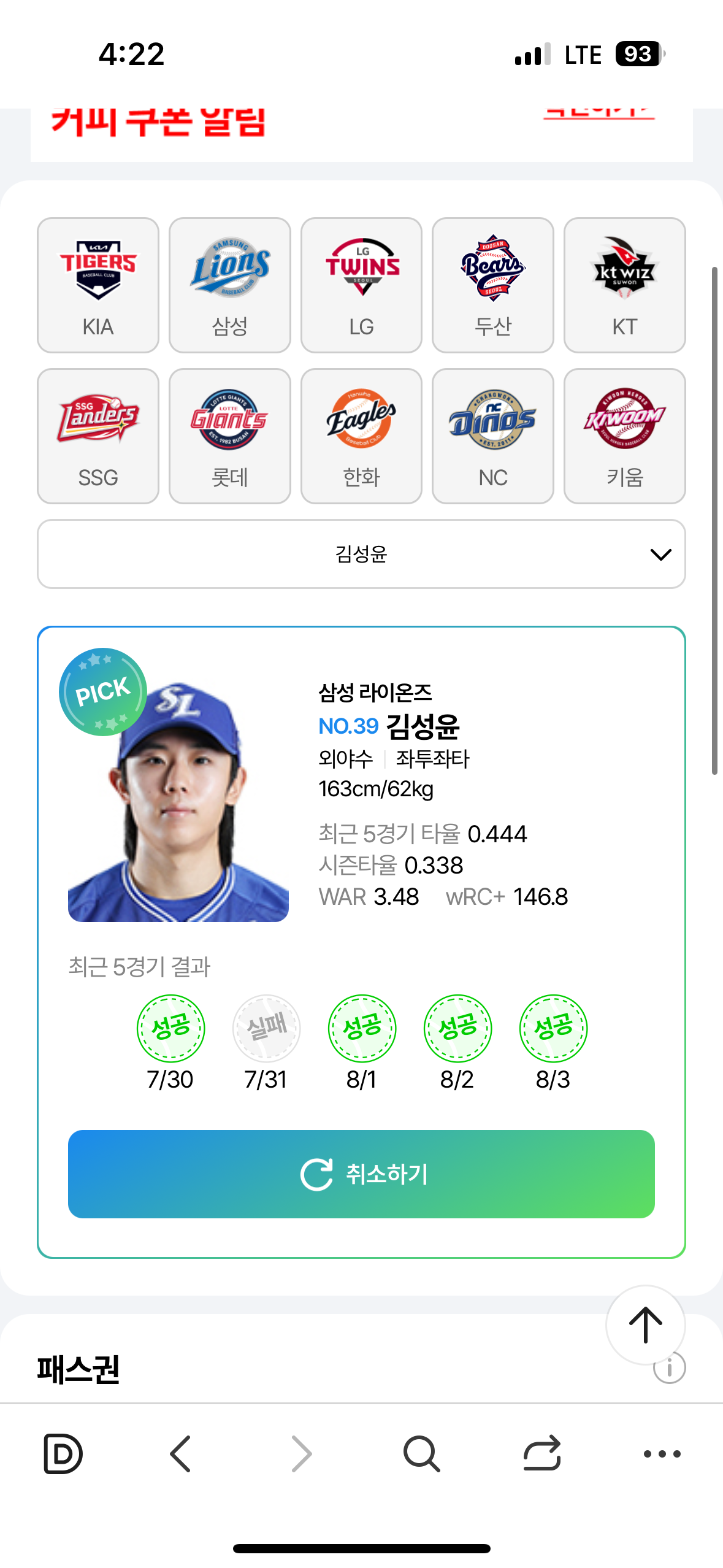The width and height of the screenshot is (723, 1568).
Task: Select the NC Dinos team
Action: tap(492, 436)
